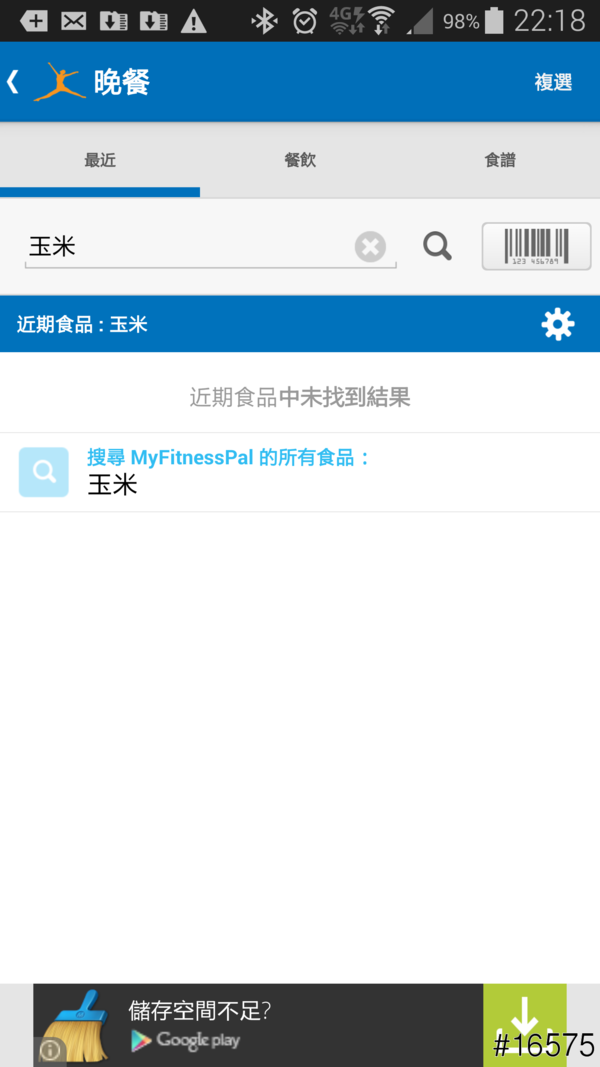
Task: Switch to the 最近 tab
Action: 100,160
